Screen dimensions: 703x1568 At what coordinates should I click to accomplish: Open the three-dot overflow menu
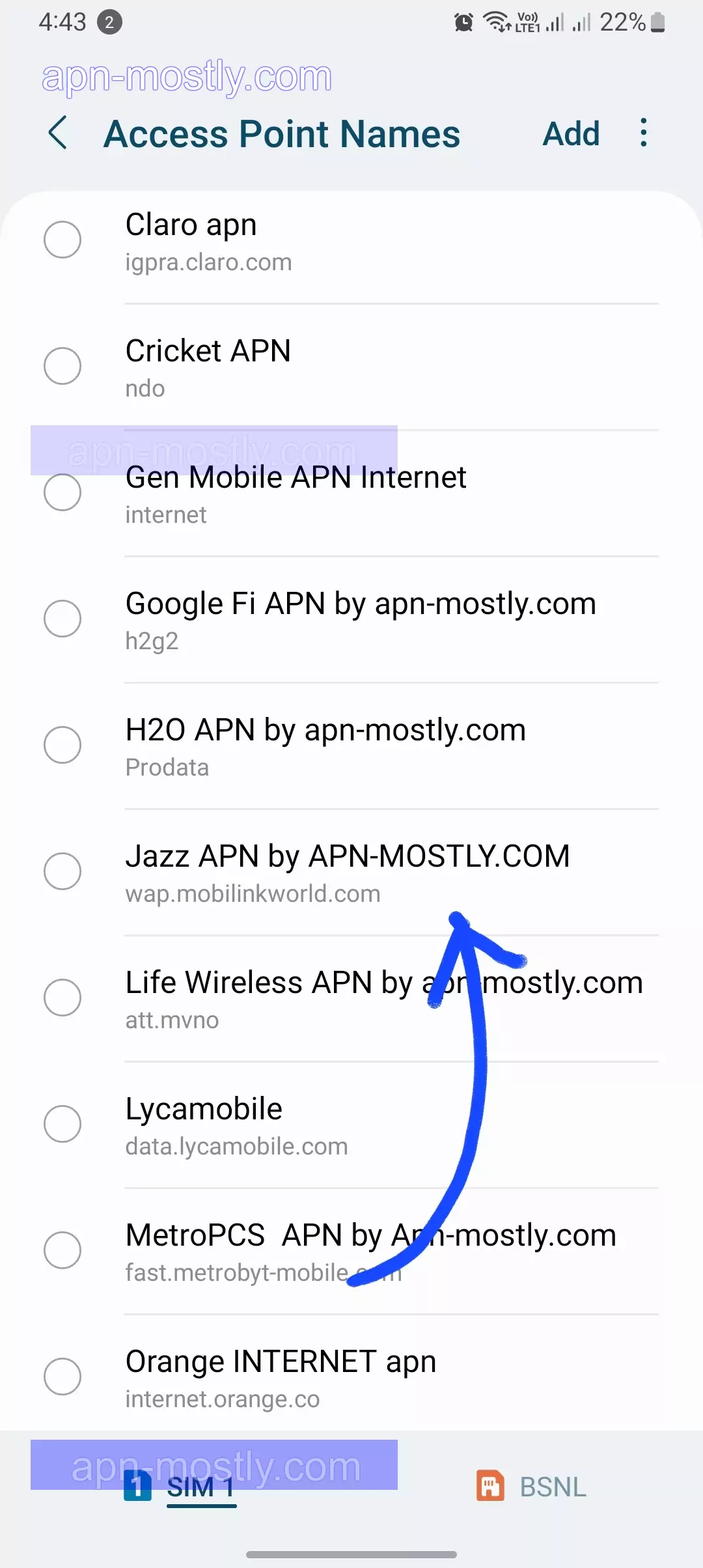(643, 133)
